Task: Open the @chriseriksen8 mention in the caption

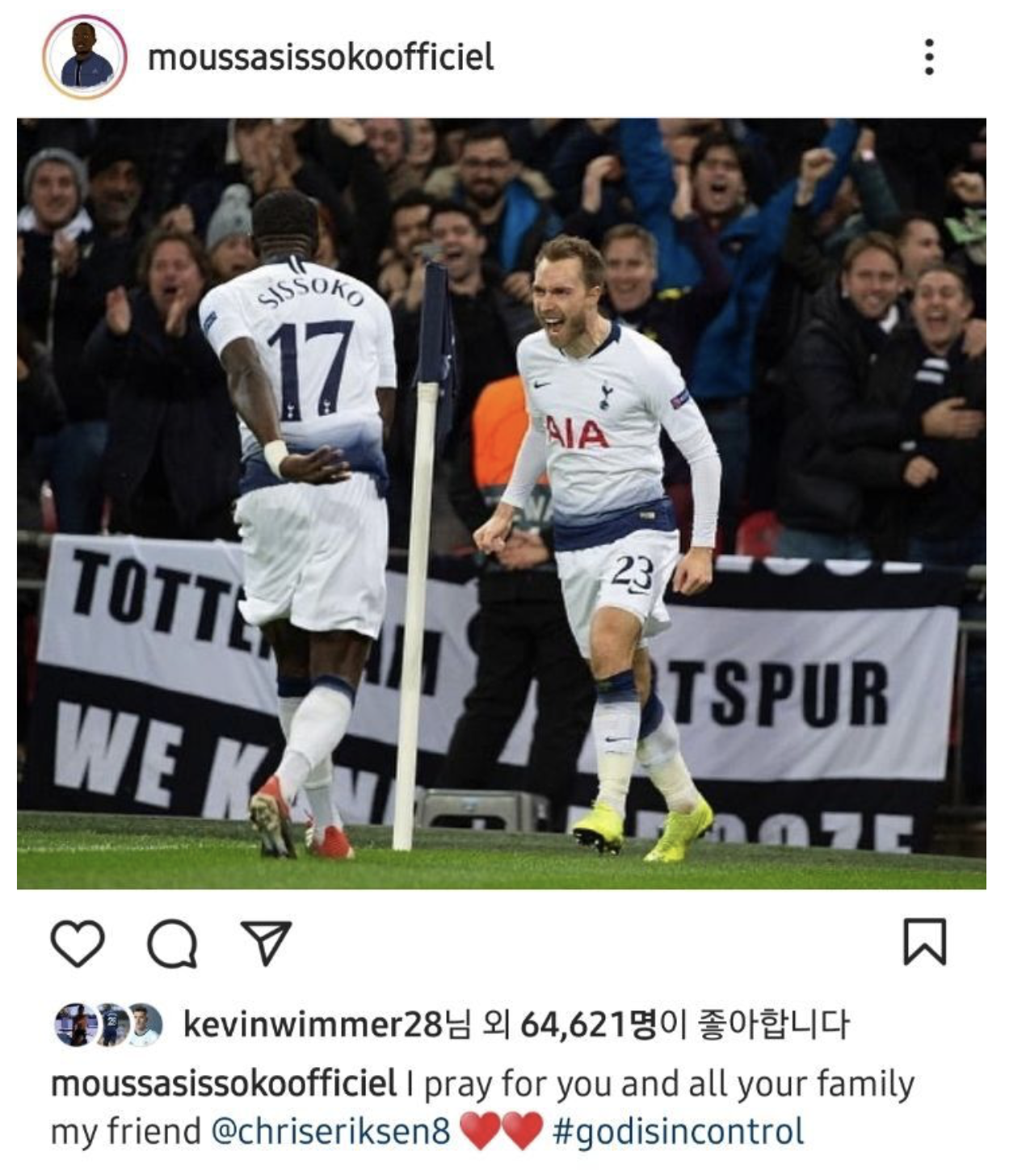Action: tap(331, 1132)
